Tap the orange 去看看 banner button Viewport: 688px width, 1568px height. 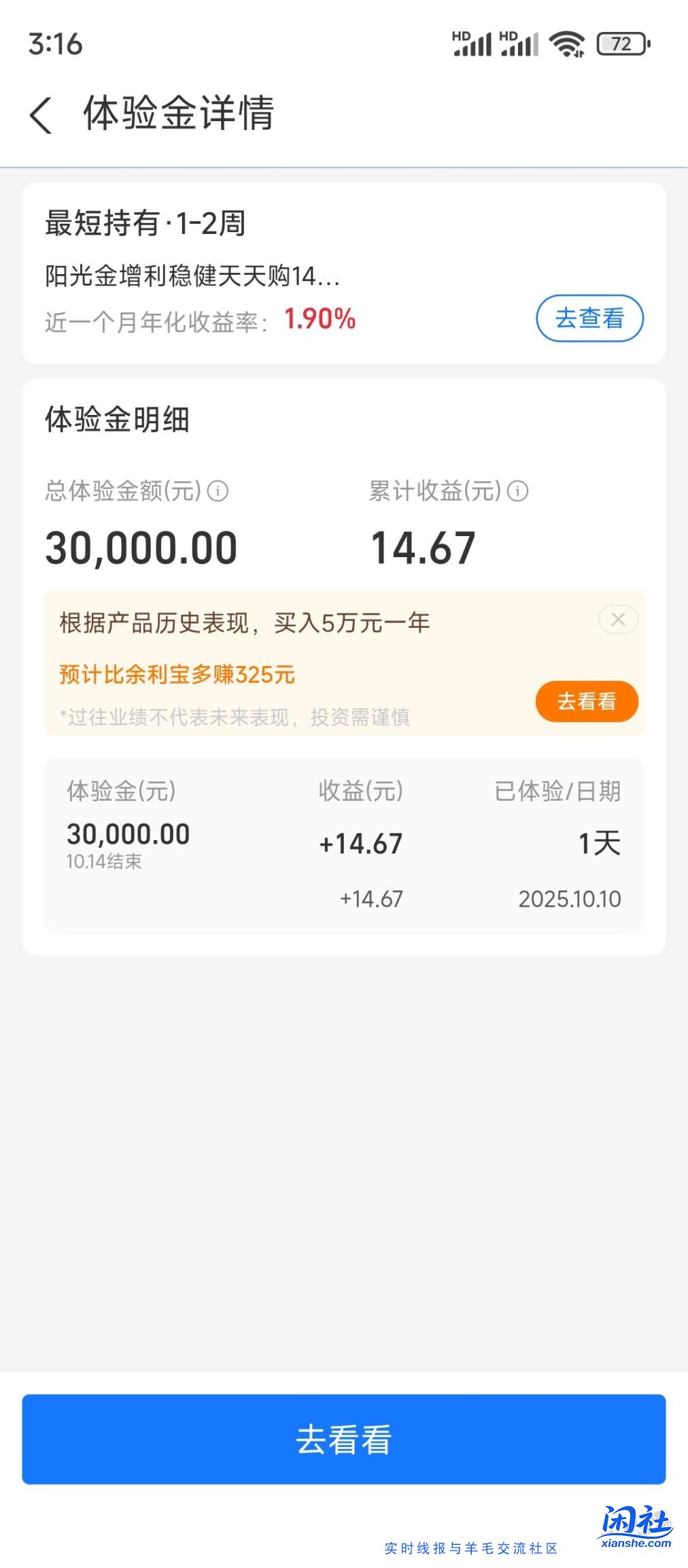tap(586, 701)
